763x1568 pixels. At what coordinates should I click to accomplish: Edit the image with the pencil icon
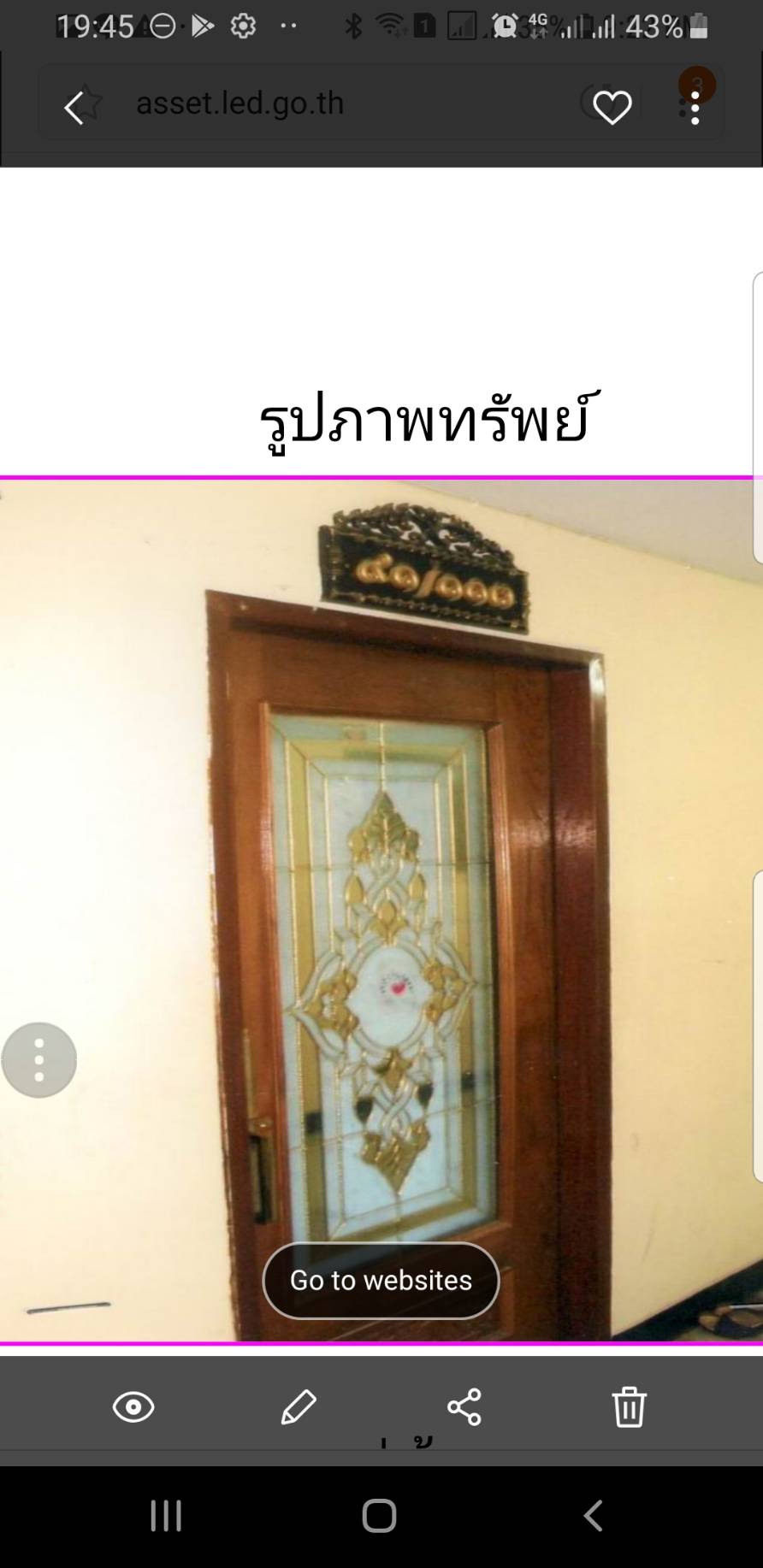299,1407
